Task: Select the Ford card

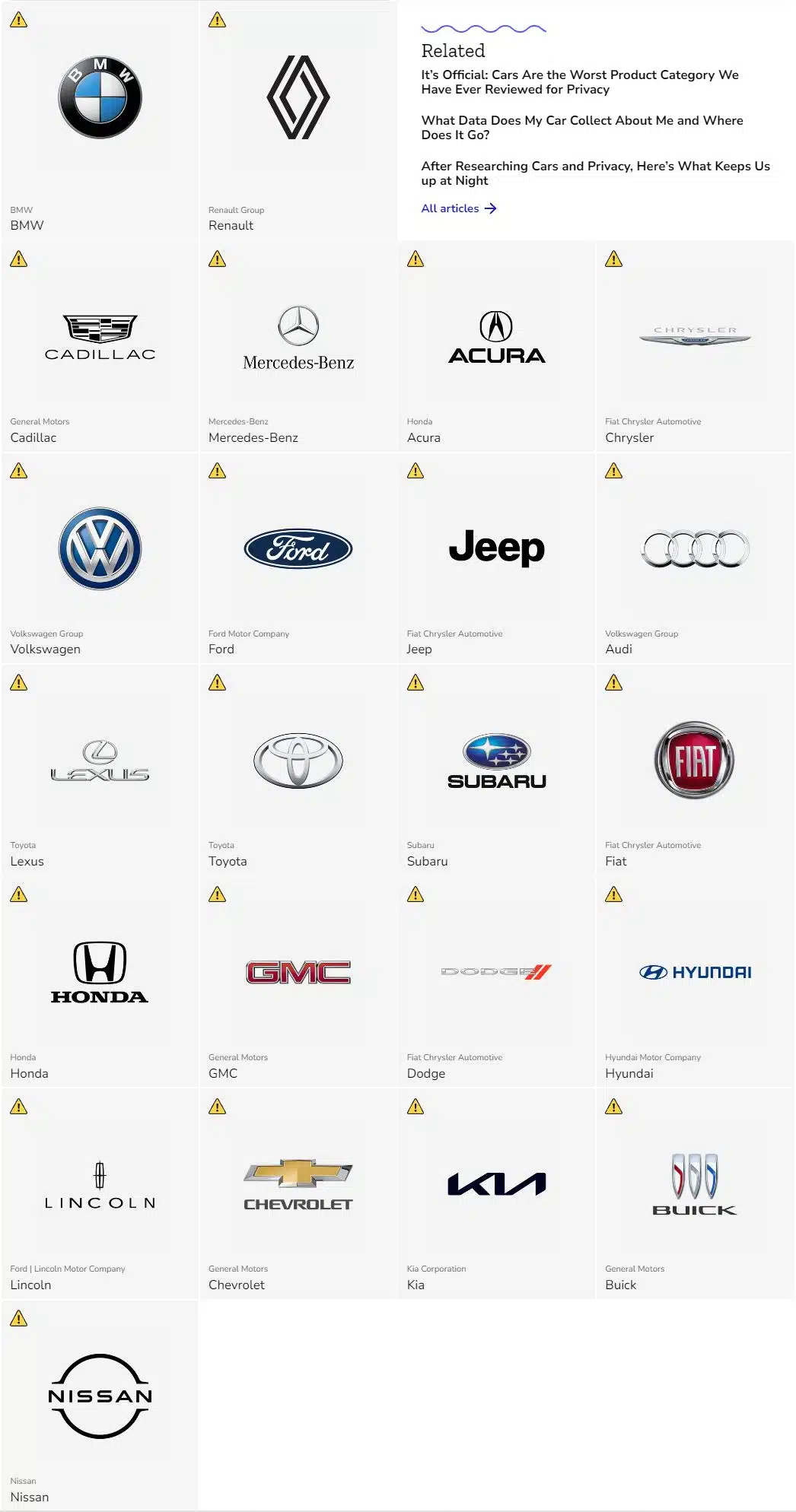Action: pyautogui.click(x=298, y=559)
